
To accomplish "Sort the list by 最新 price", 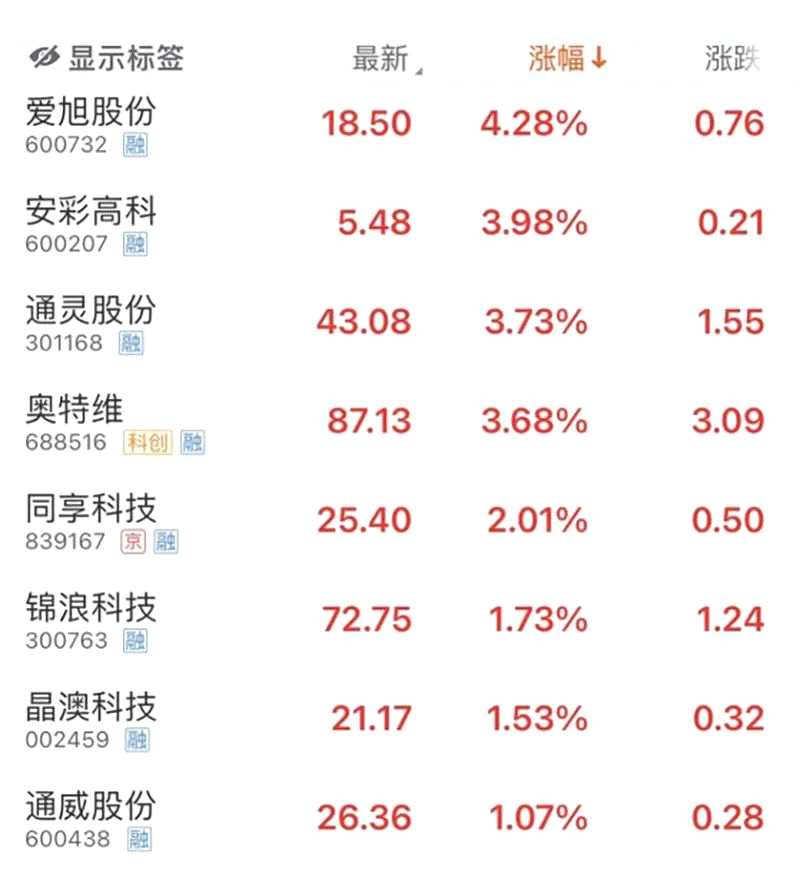I will click(383, 59).
